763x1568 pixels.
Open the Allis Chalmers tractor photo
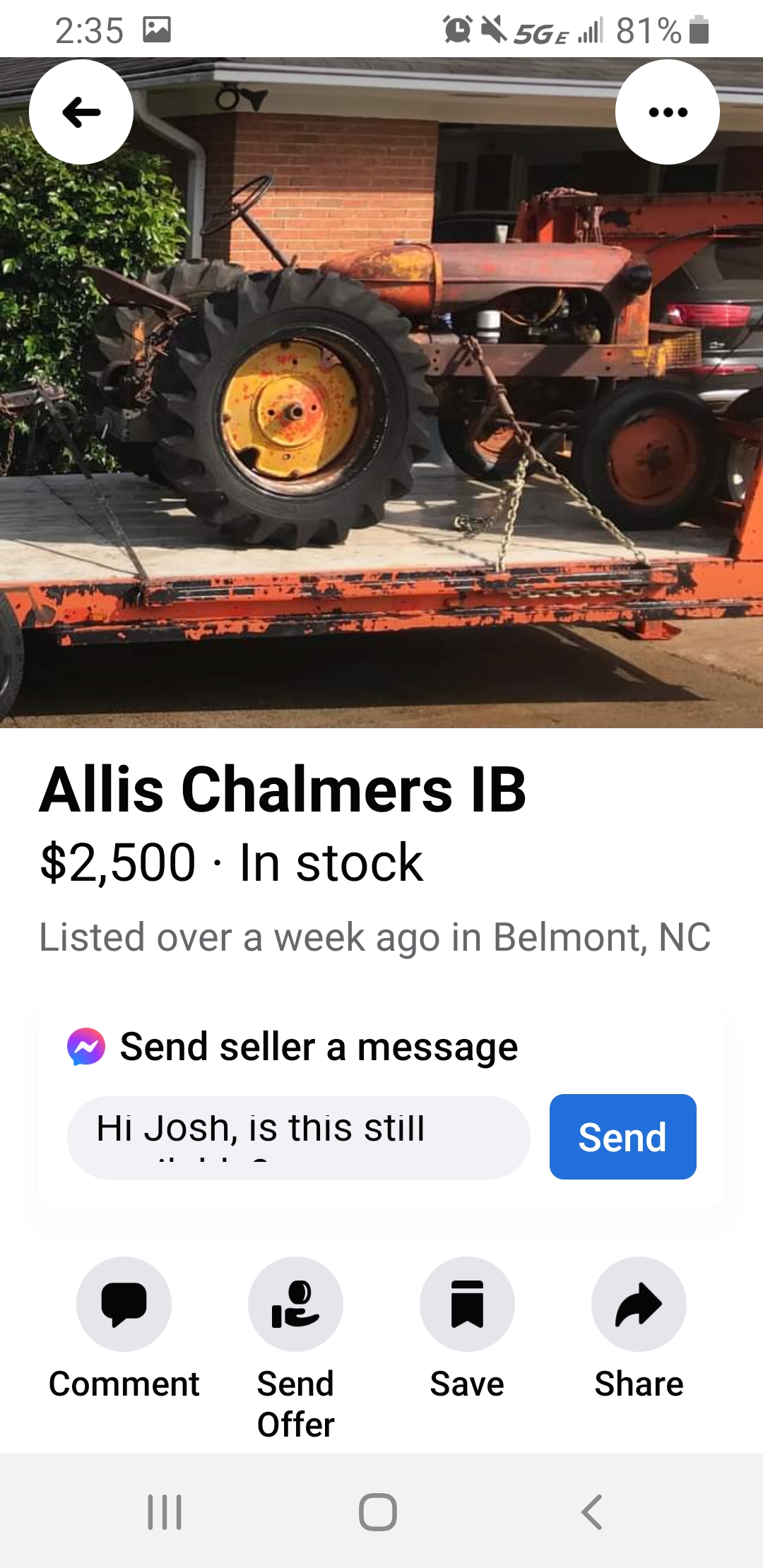[381, 424]
